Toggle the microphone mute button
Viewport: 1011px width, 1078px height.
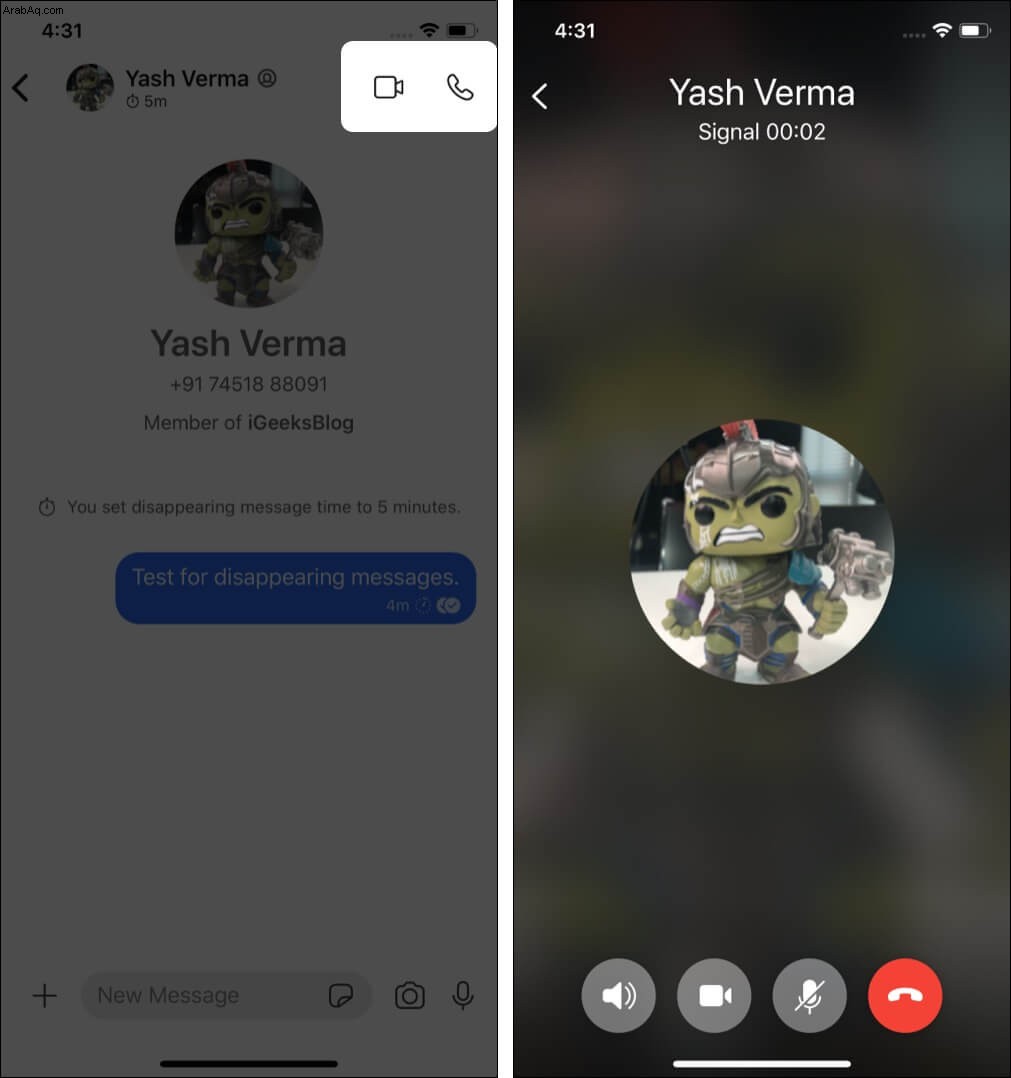(x=809, y=996)
